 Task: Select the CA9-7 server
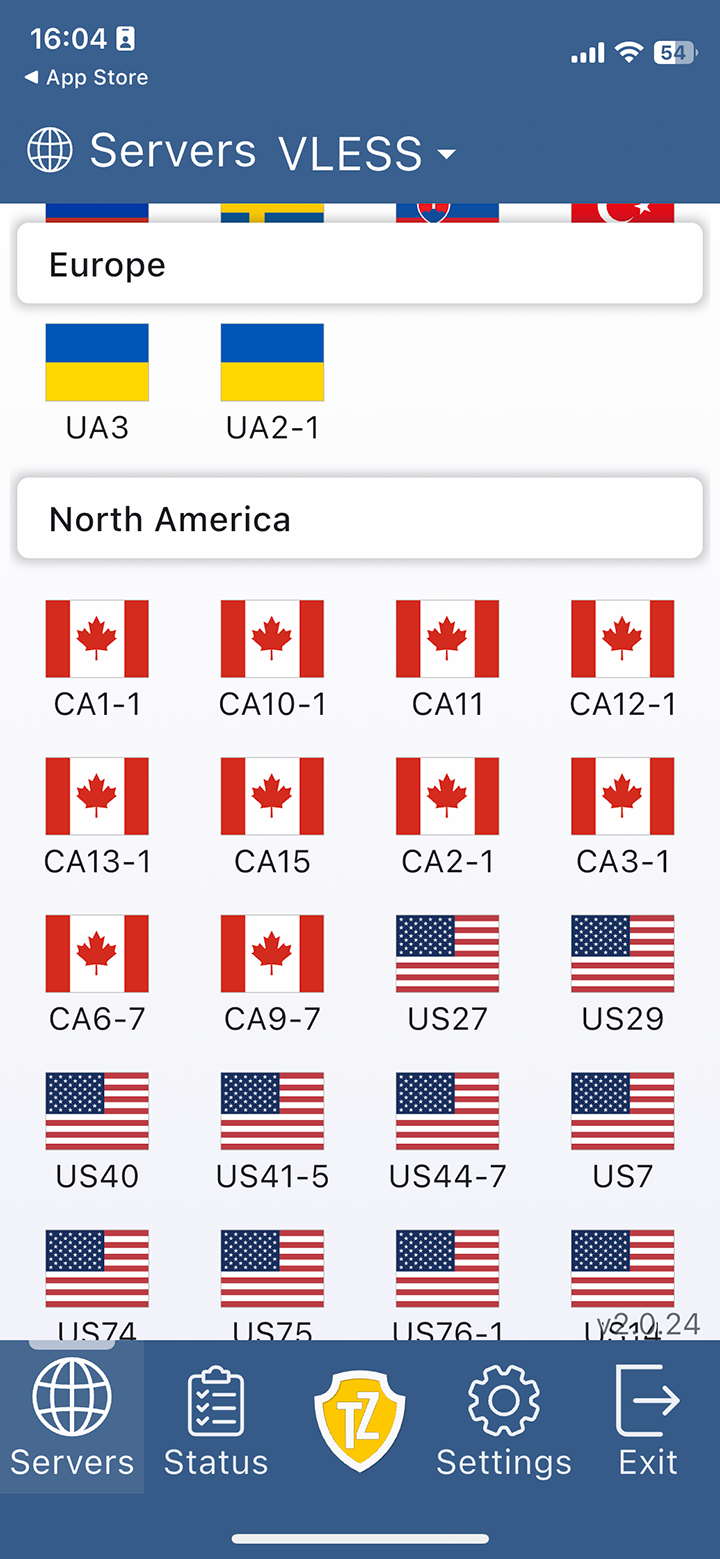click(x=272, y=953)
